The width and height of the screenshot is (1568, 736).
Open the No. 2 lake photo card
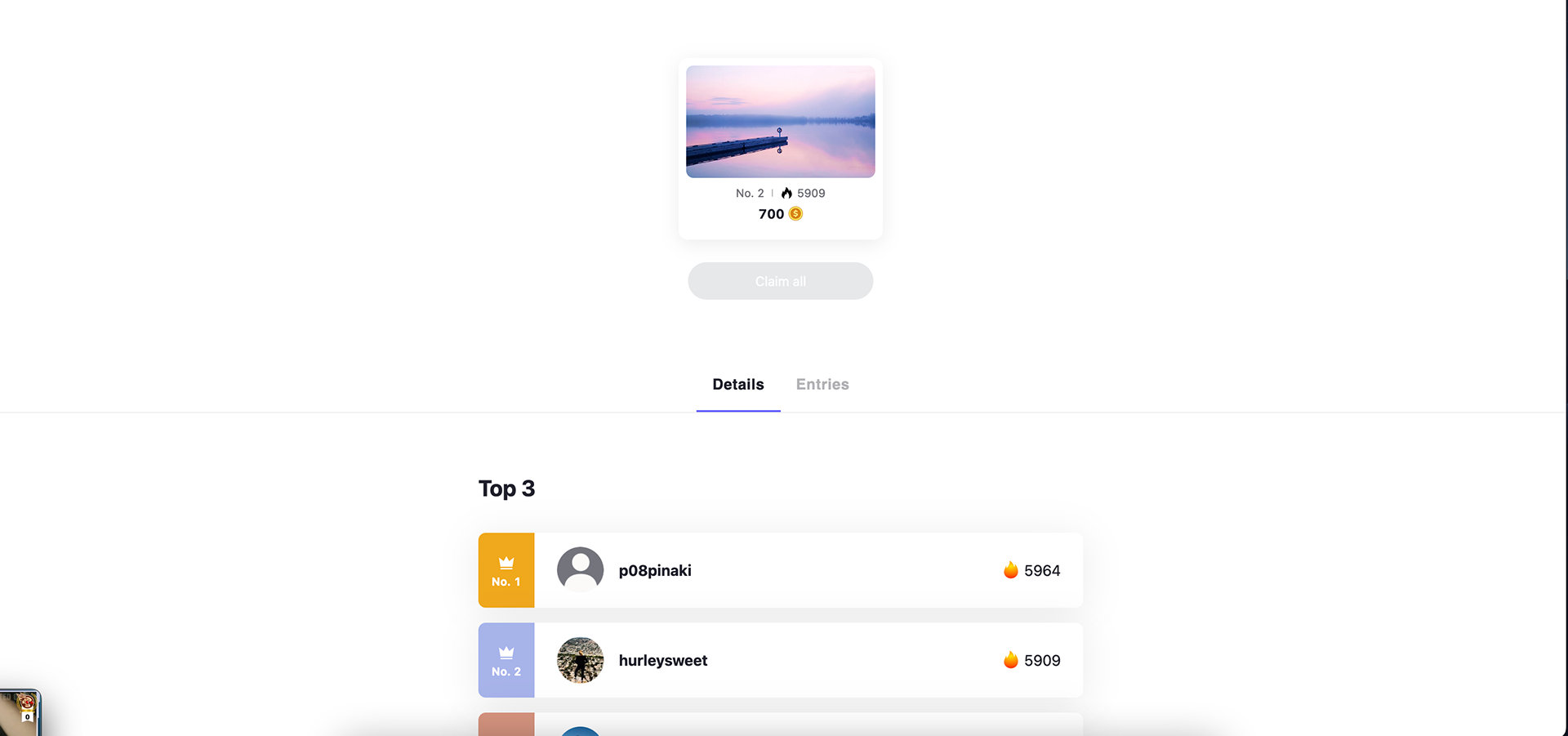[x=780, y=149]
